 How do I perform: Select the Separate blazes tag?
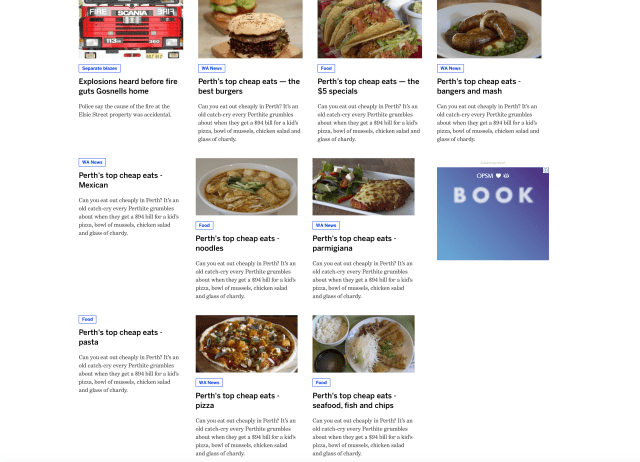99,68
